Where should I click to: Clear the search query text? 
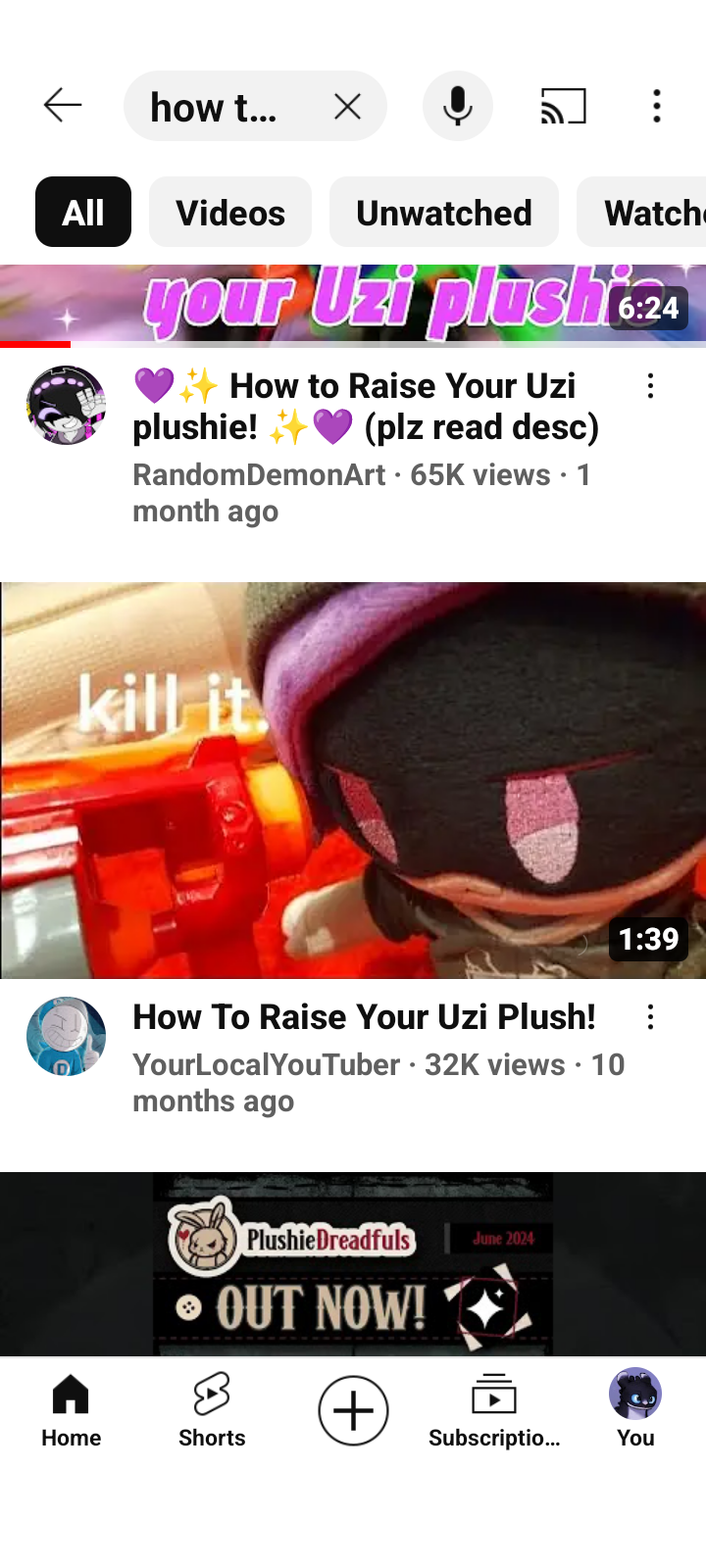[347, 106]
